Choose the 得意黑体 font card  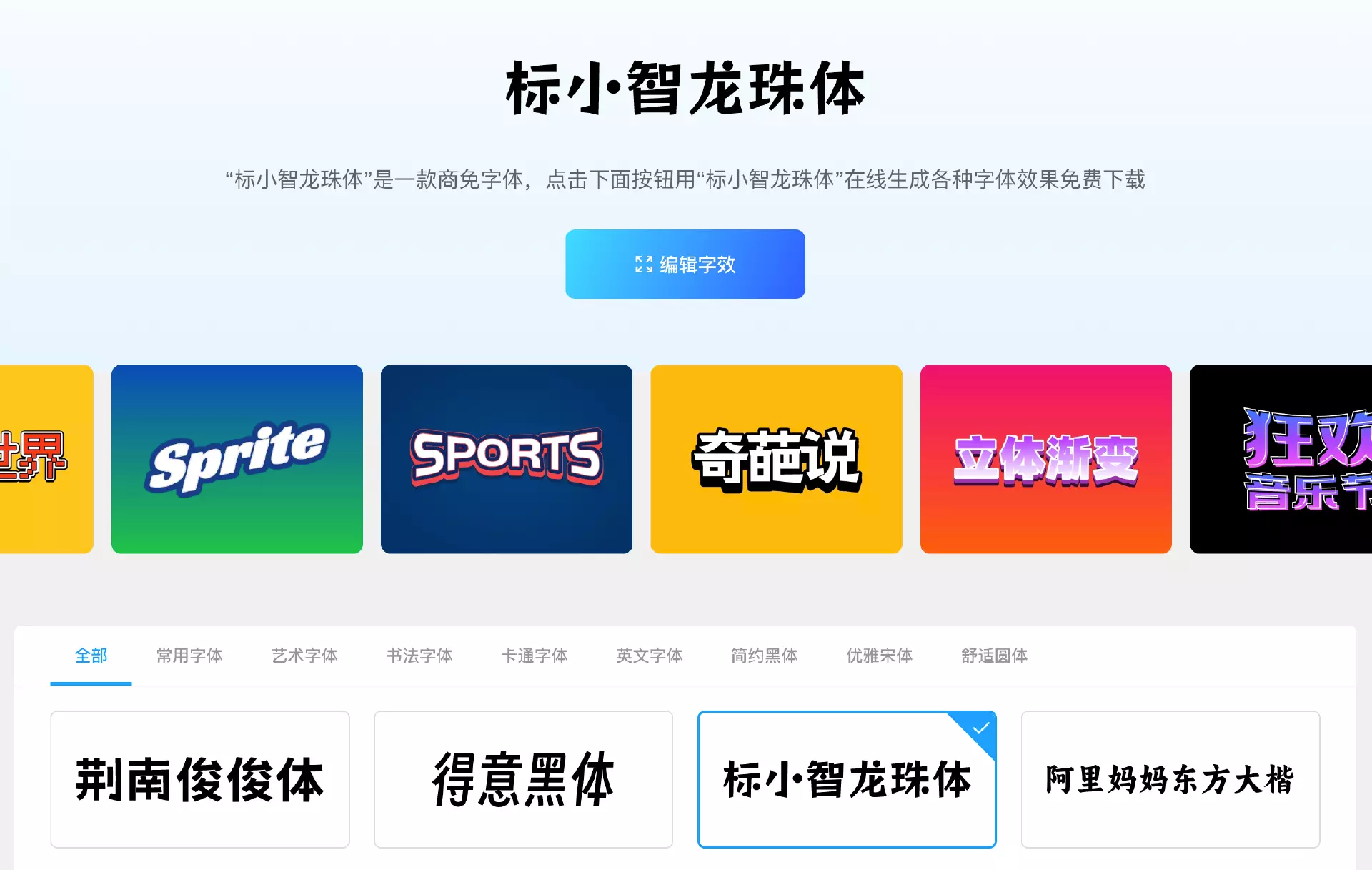click(x=523, y=779)
